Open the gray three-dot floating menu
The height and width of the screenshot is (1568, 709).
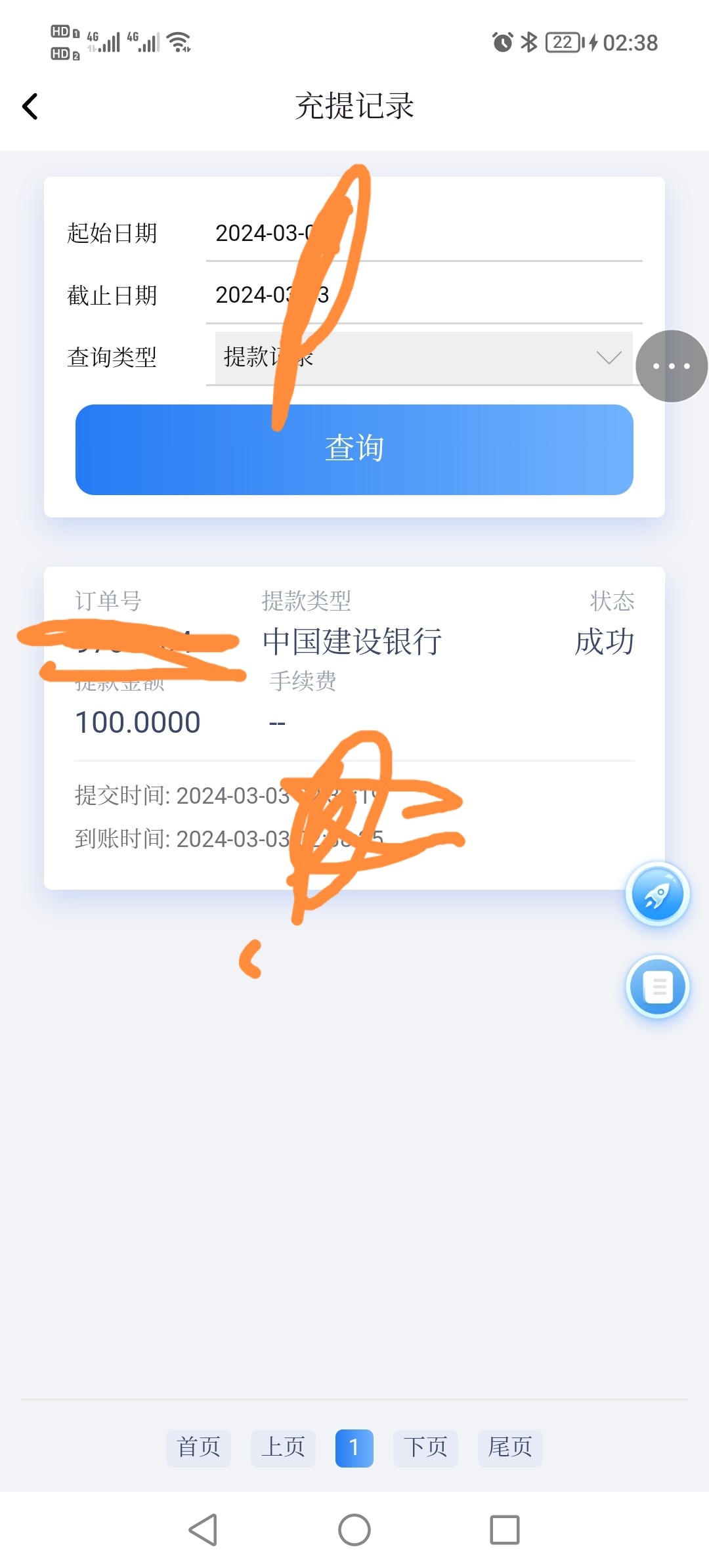coord(671,366)
